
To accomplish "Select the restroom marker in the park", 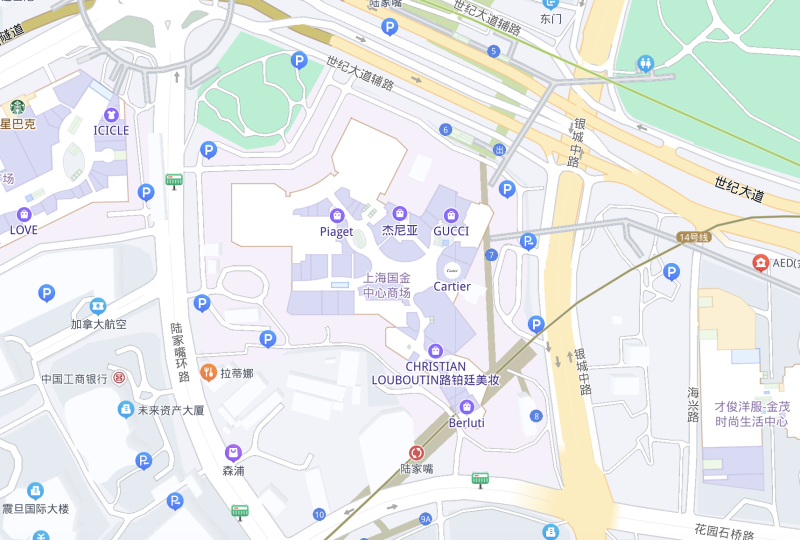I will click(x=648, y=64).
